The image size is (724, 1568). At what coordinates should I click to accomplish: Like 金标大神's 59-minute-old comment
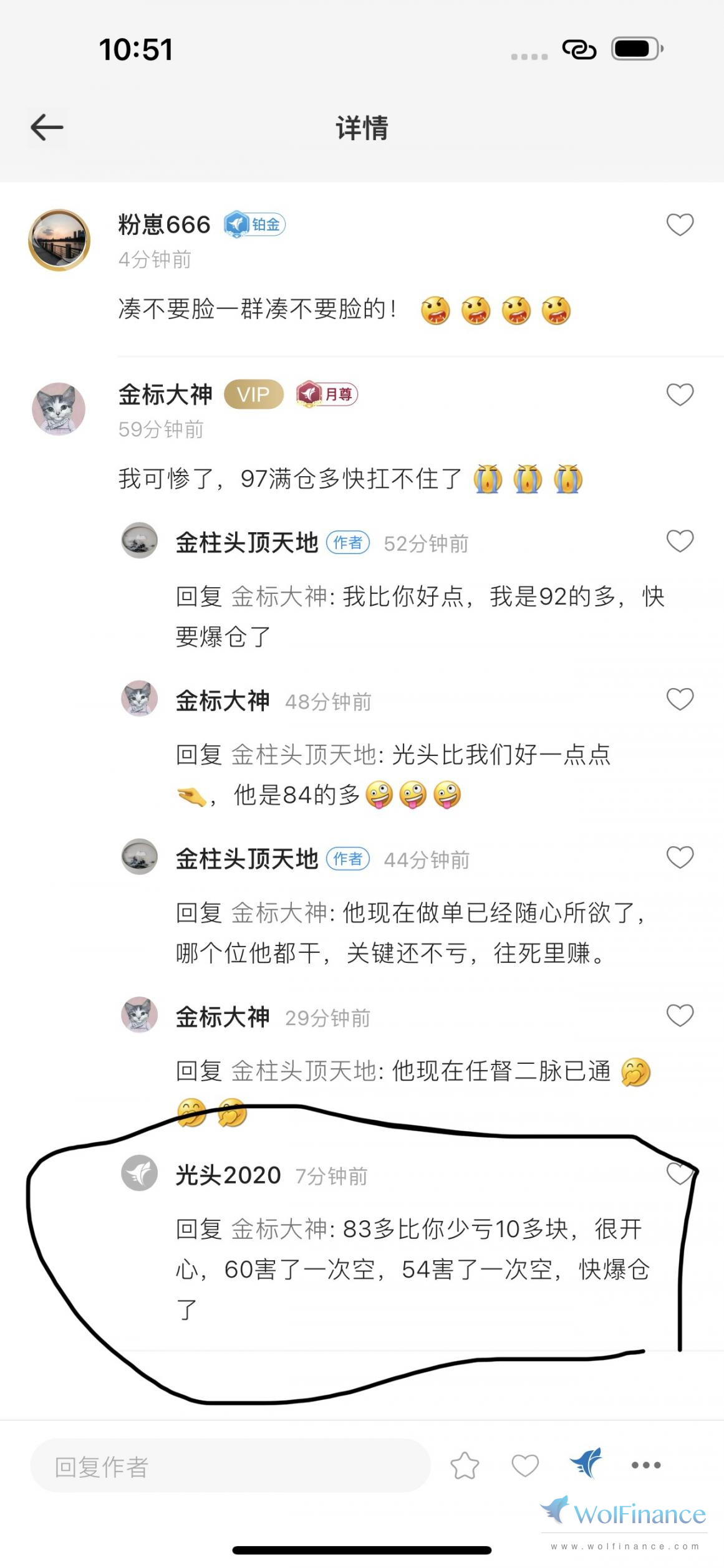[680, 394]
